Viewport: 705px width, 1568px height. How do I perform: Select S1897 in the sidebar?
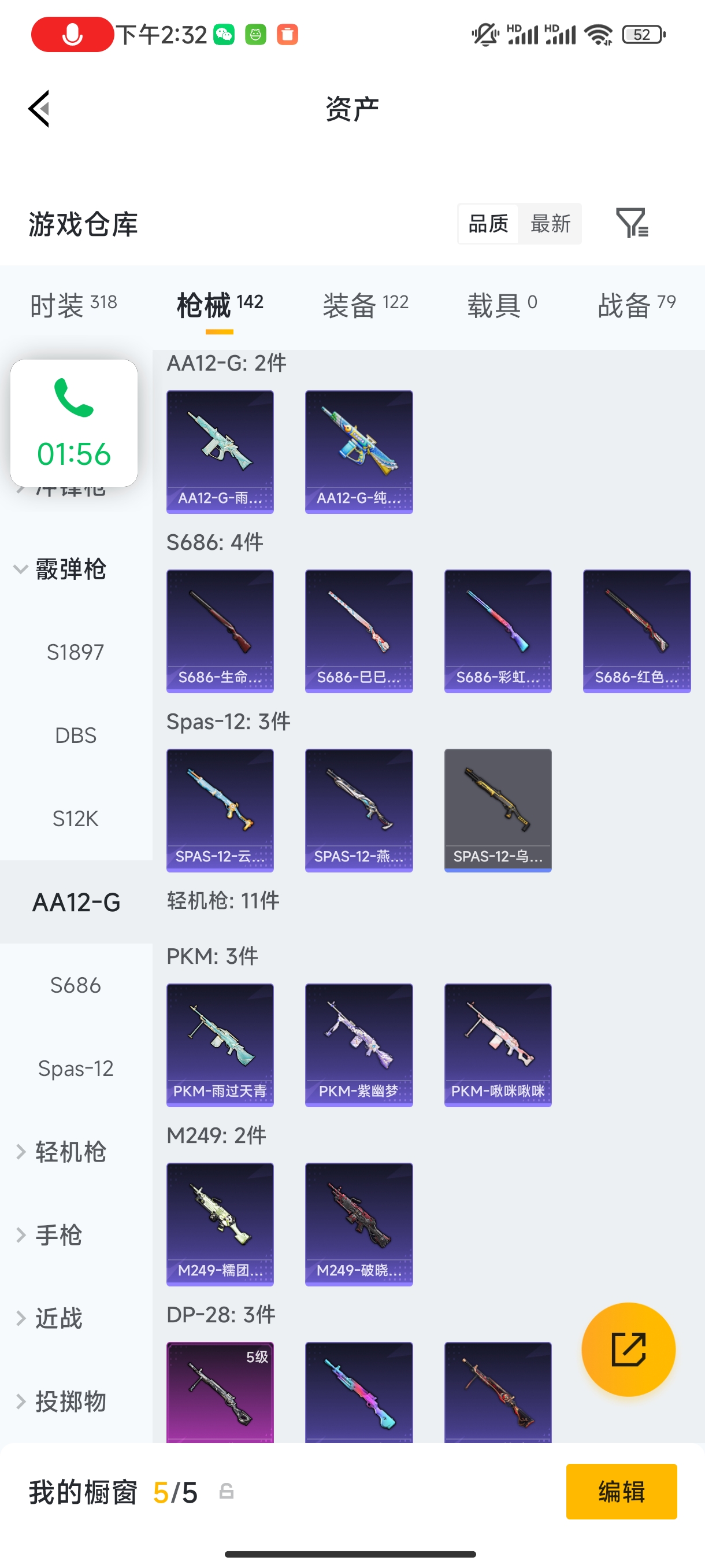[76, 653]
